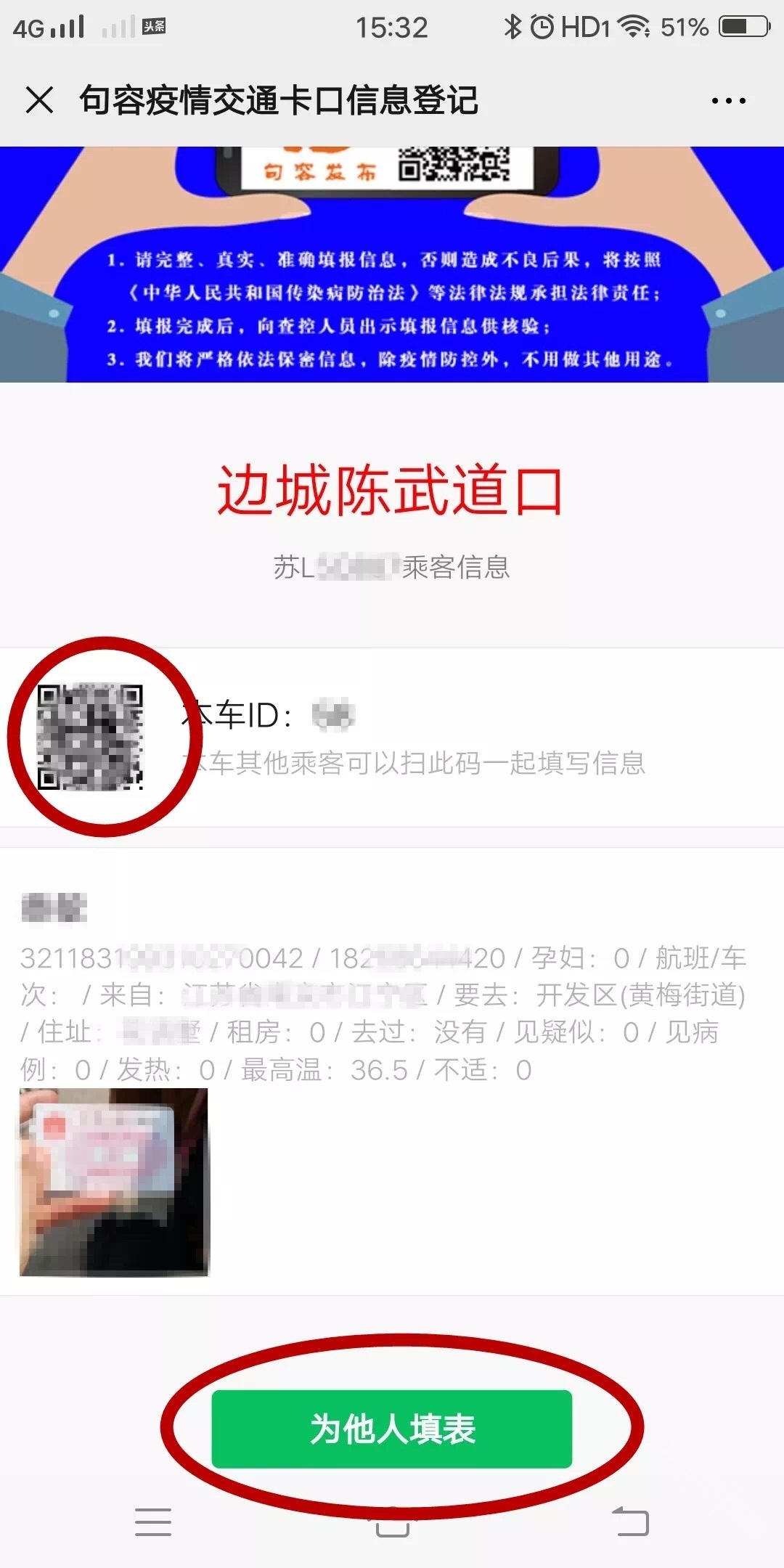784x1568 pixels.
Task: Close the 句容疫情交通卡口信息登记 page
Action: pos(39,100)
